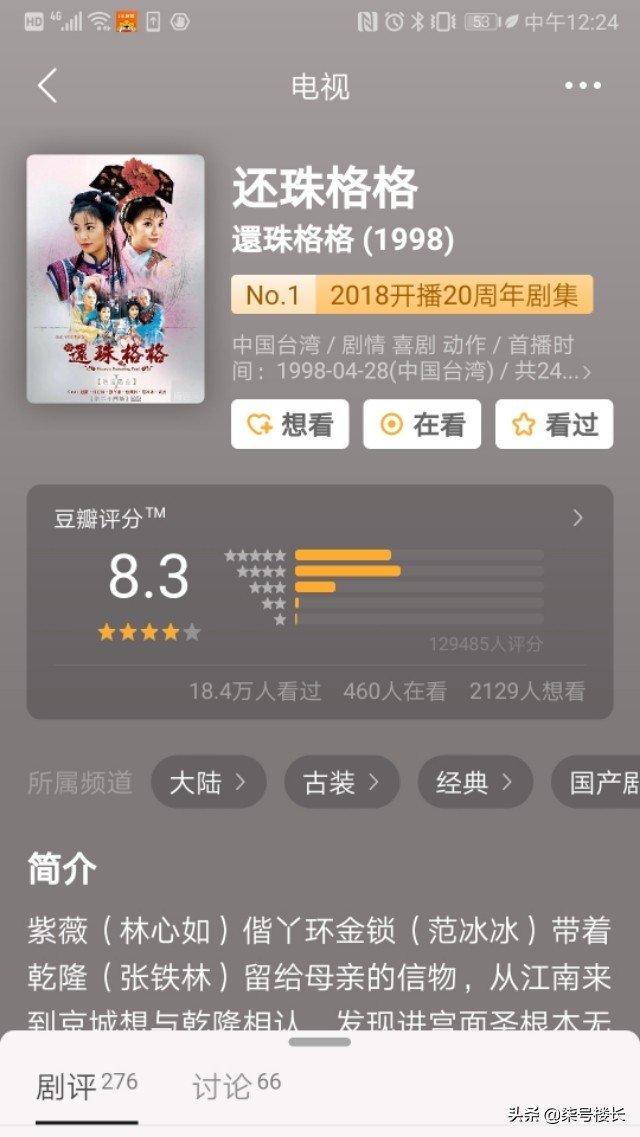Image resolution: width=640 pixels, height=1137 pixels.
Task: Open the 豆瓣评分 rating details card
Action: 320,600
